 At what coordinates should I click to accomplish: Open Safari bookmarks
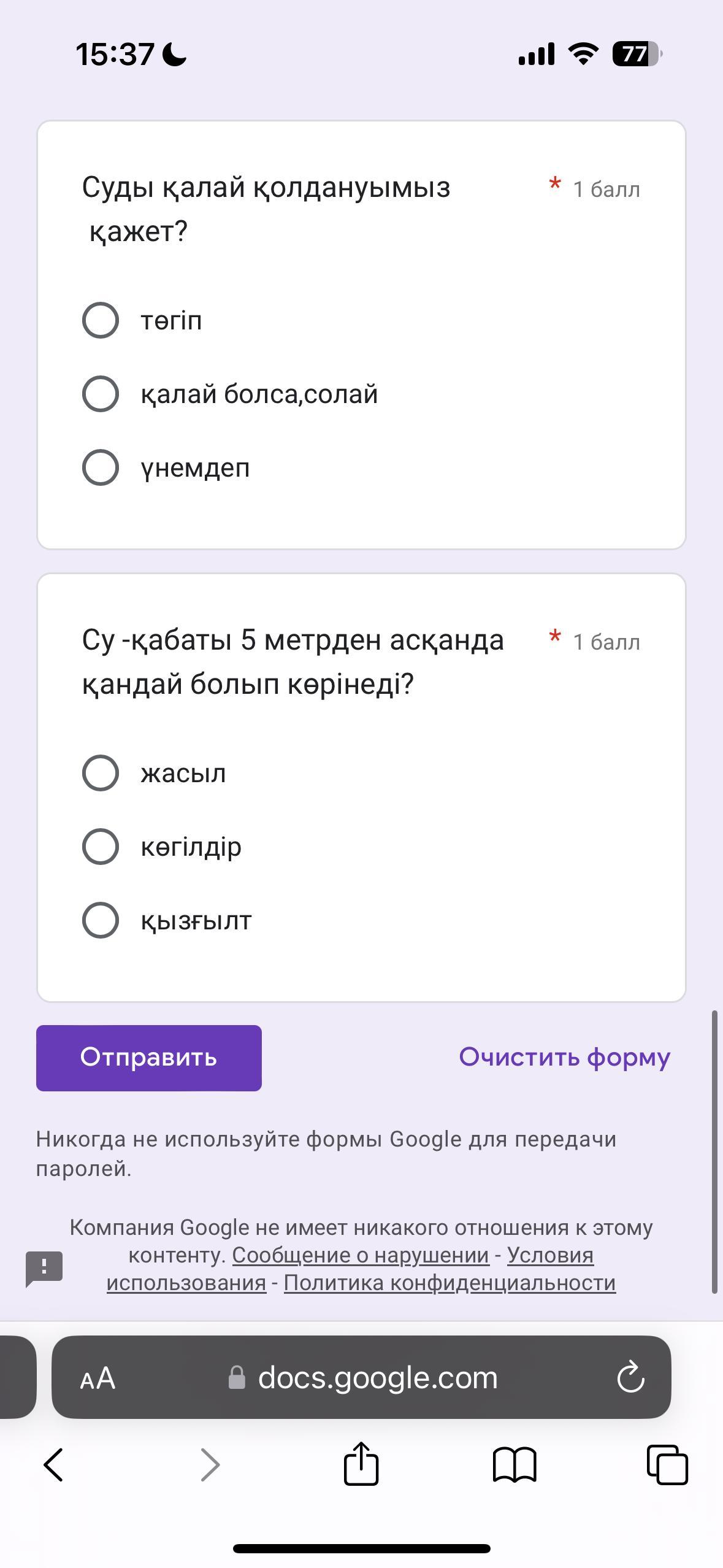click(x=515, y=1465)
